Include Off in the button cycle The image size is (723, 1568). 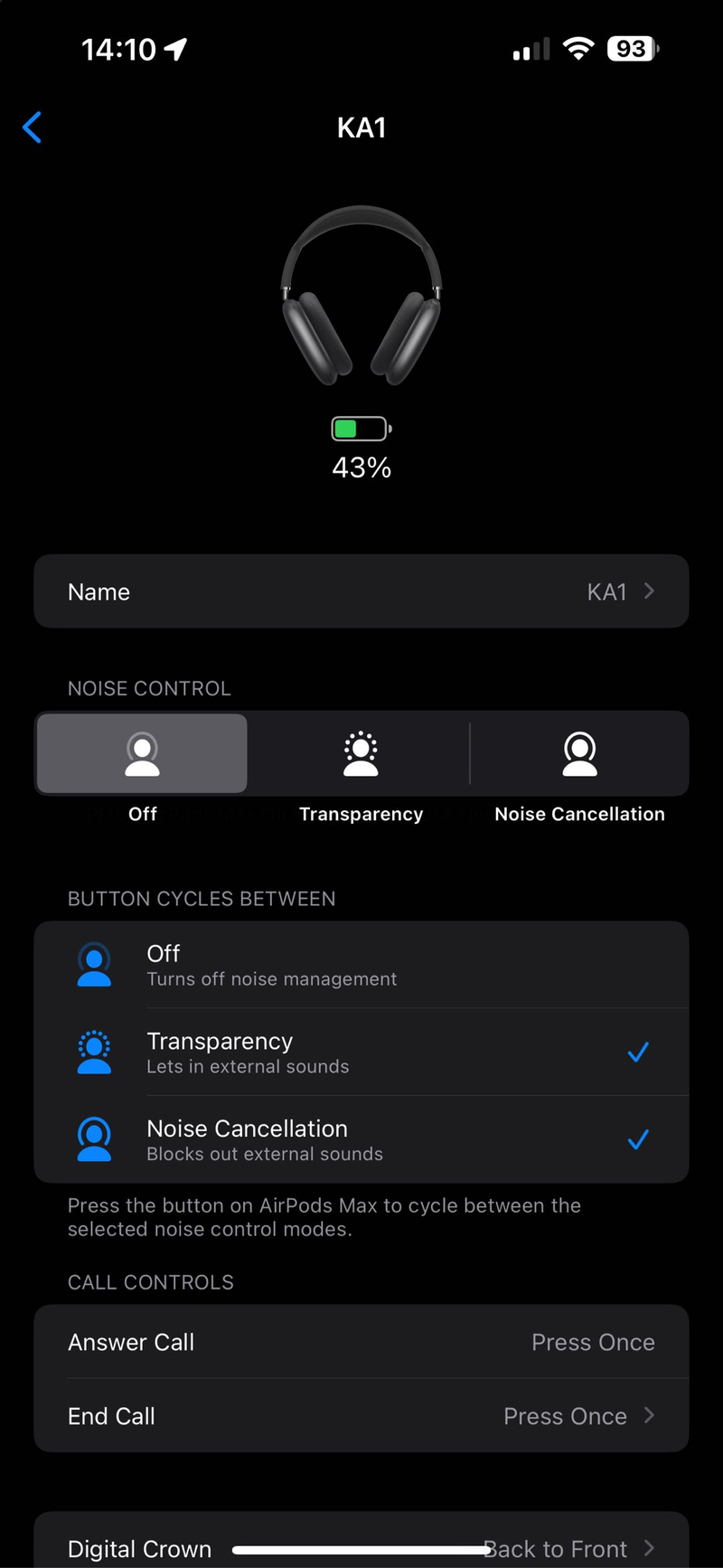pyautogui.click(x=361, y=965)
